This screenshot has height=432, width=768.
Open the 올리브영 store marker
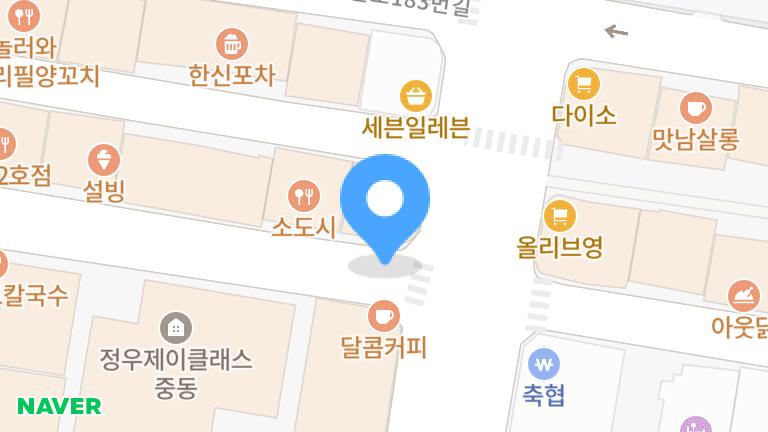coord(559,216)
